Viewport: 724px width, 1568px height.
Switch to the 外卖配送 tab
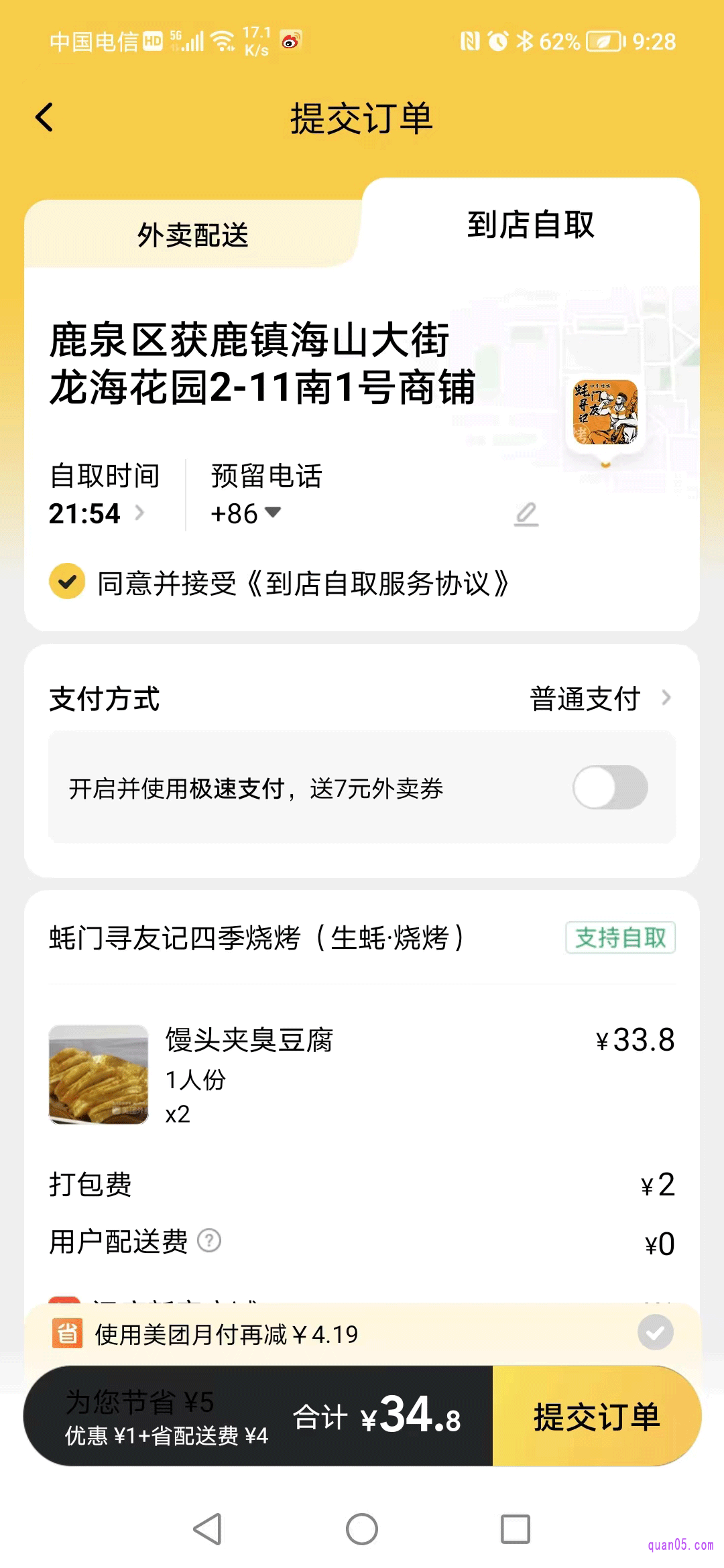pos(193,235)
